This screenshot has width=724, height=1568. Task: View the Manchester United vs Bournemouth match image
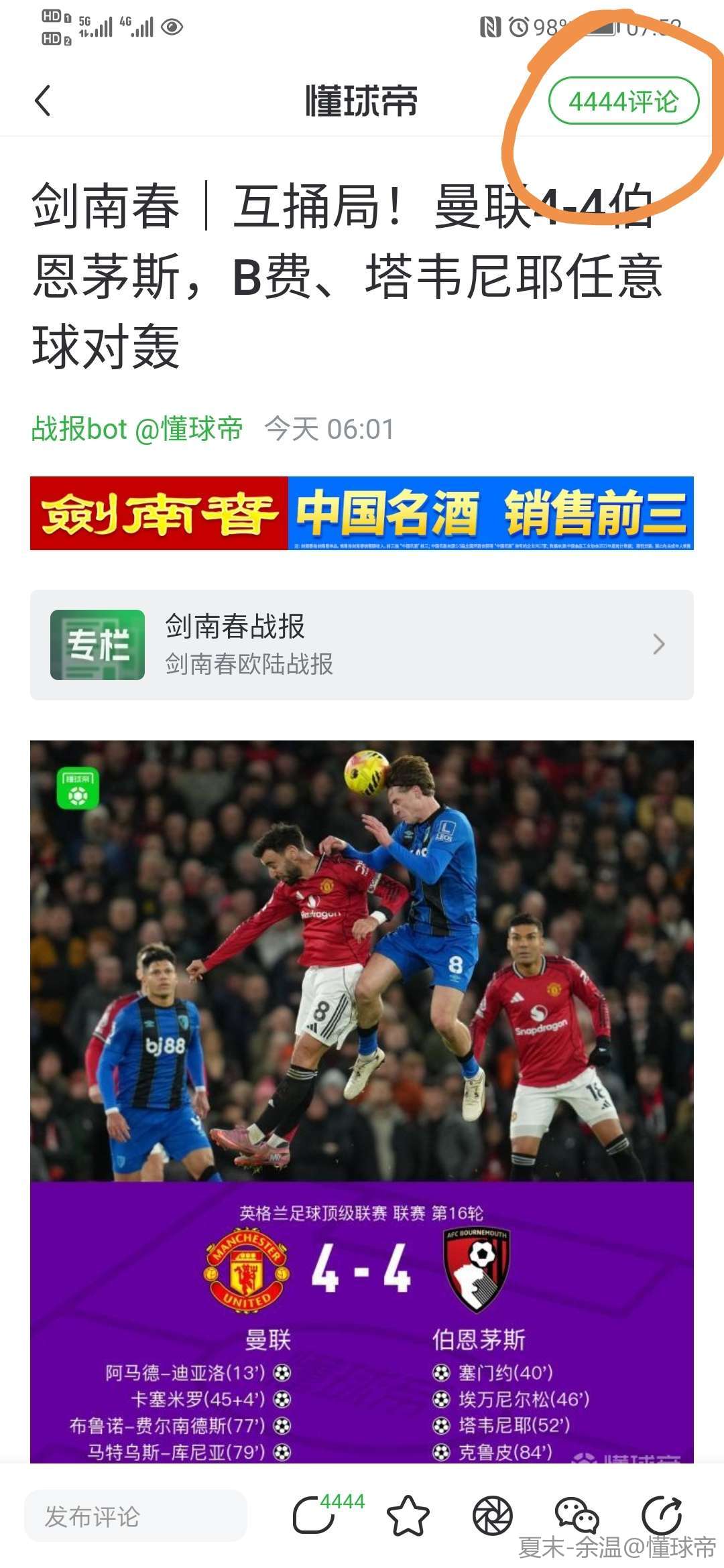click(x=362, y=1099)
